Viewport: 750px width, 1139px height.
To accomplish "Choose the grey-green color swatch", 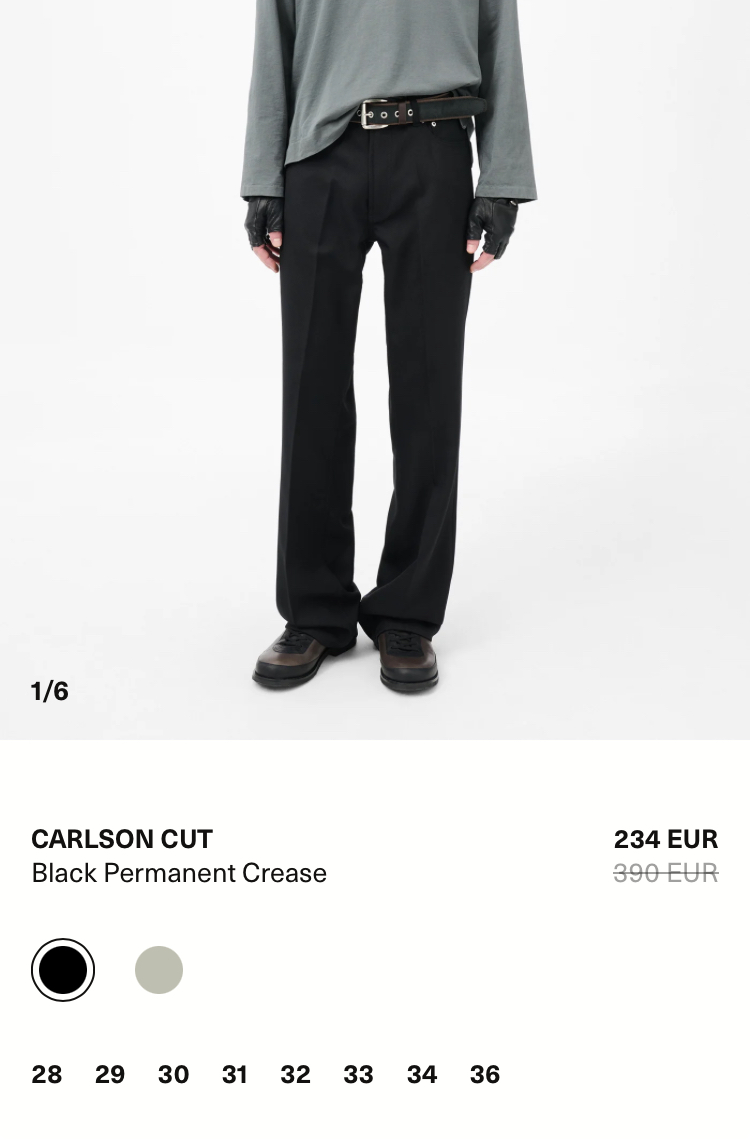I will pos(158,970).
